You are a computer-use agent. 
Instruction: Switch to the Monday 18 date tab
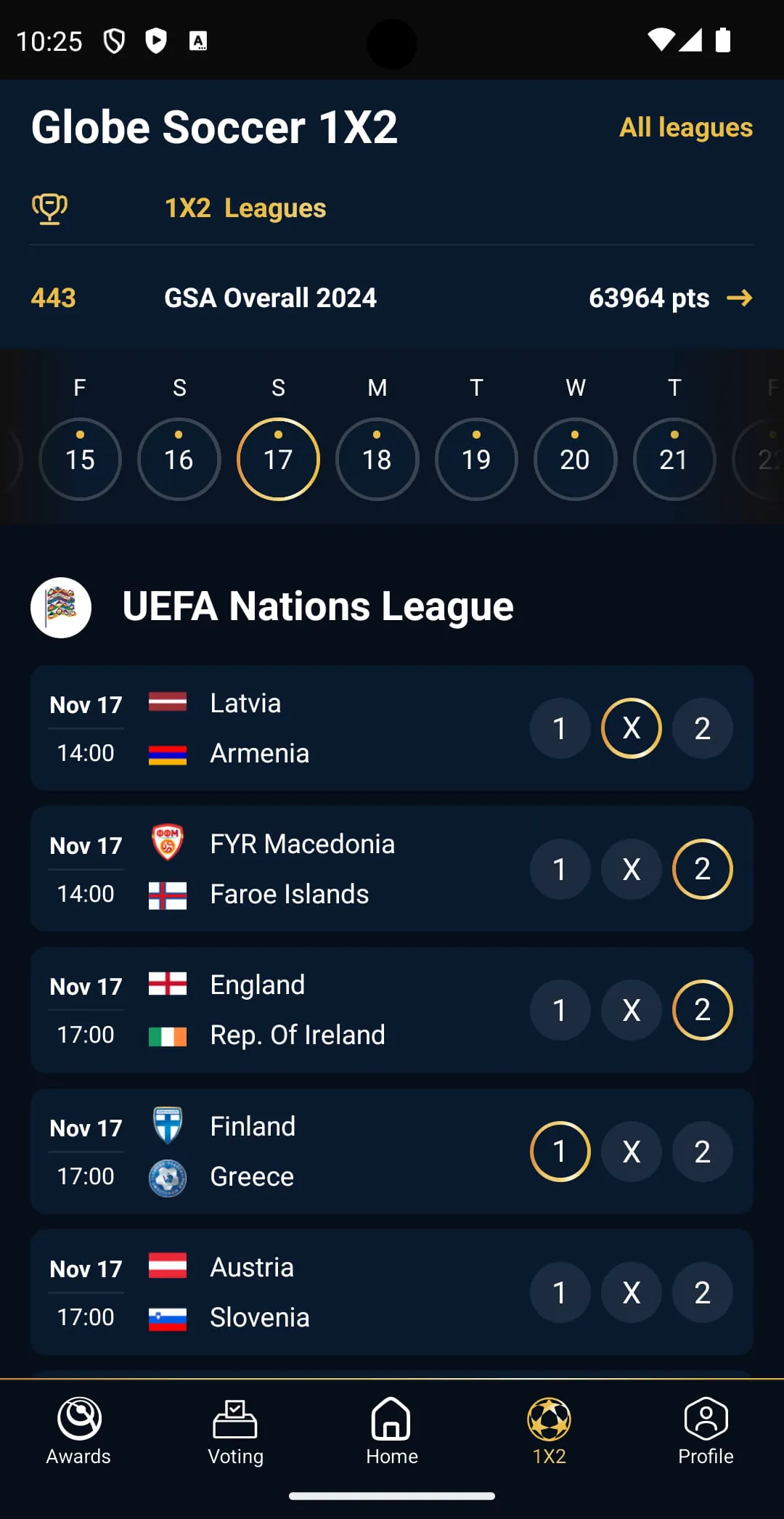(377, 459)
